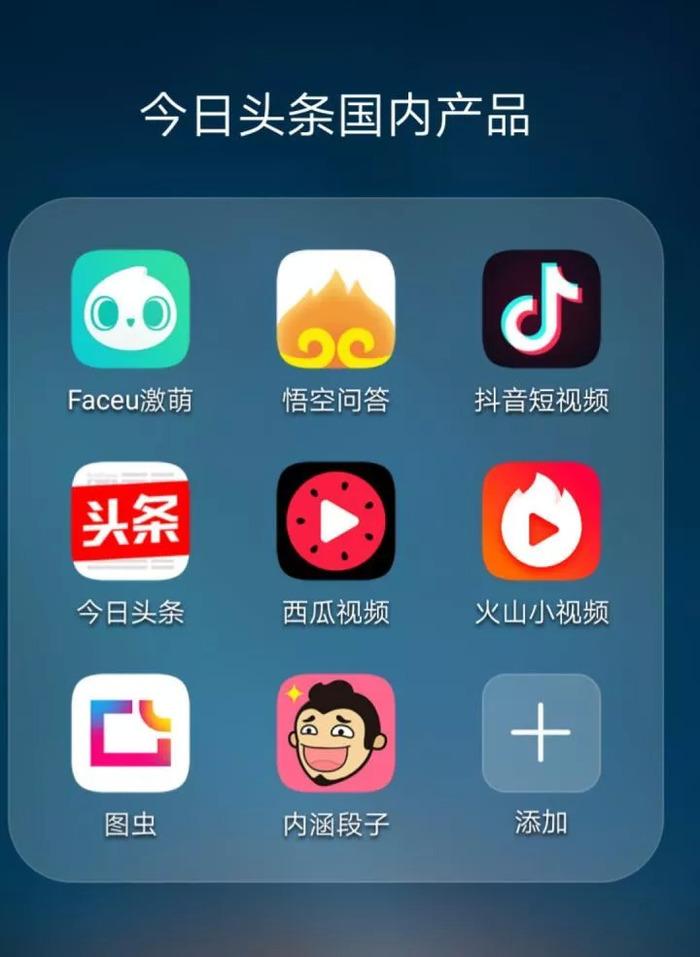Image resolution: width=700 pixels, height=957 pixels.
Task: Launch 火山小视频 app
Action: click(x=541, y=521)
